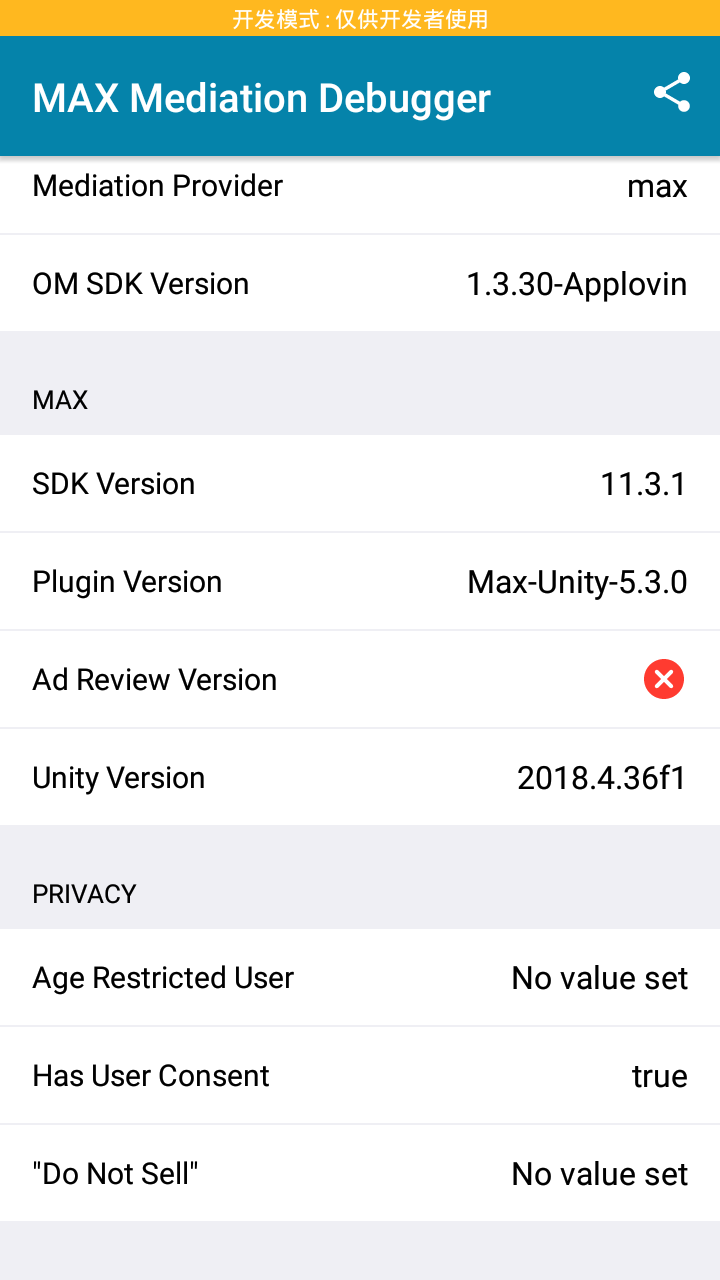The height and width of the screenshot is (1280, 720).
Task: Tap the true value next to Has User Consent
Action: tap(660, 1075)
